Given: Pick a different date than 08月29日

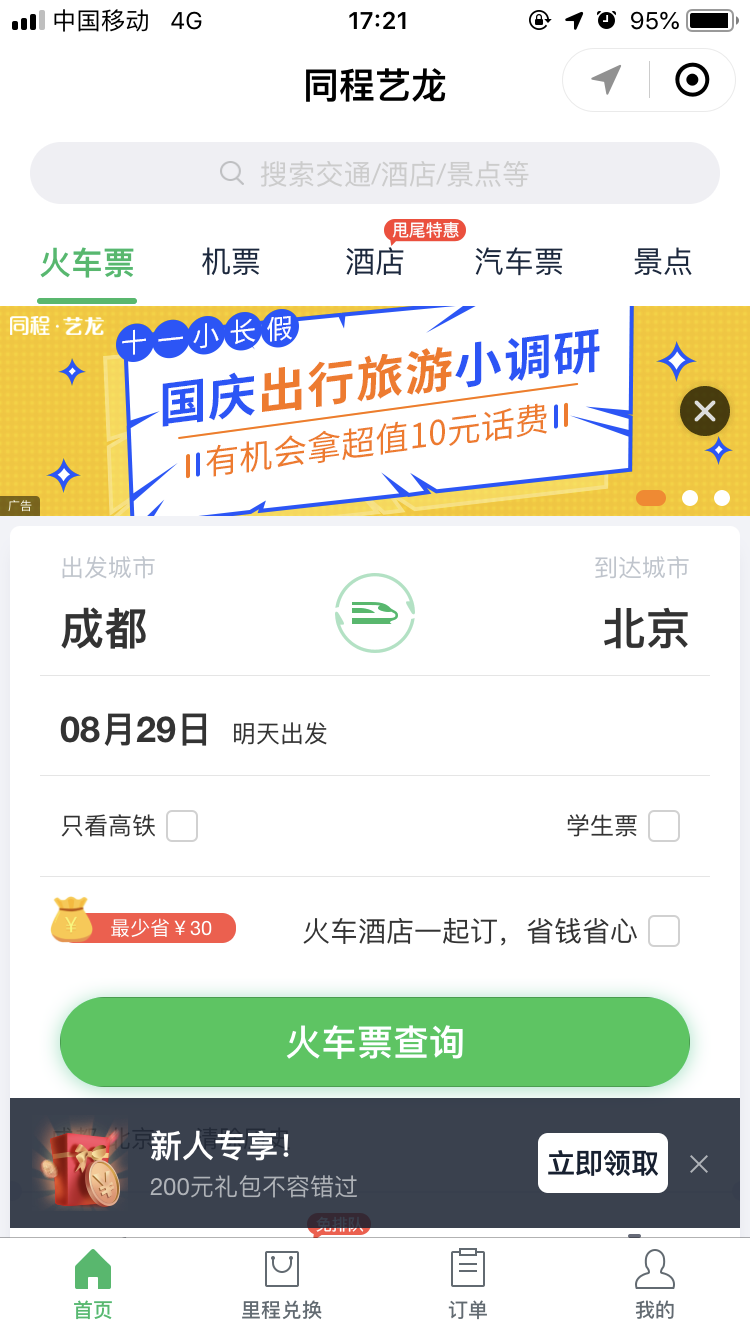Looking at the screenshot, I should [135, 731].
